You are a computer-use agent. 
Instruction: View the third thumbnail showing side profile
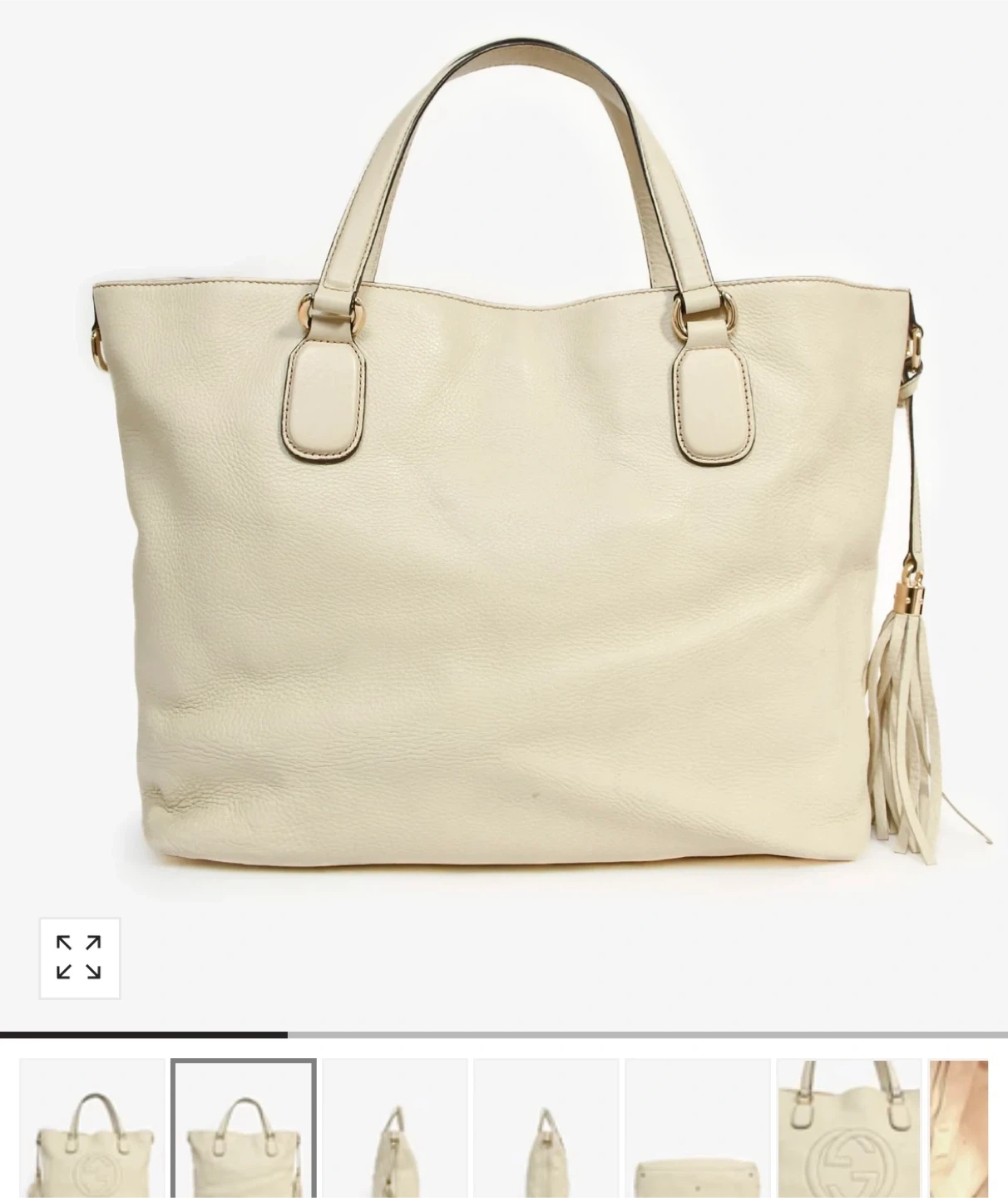(x=395, y=1129)
